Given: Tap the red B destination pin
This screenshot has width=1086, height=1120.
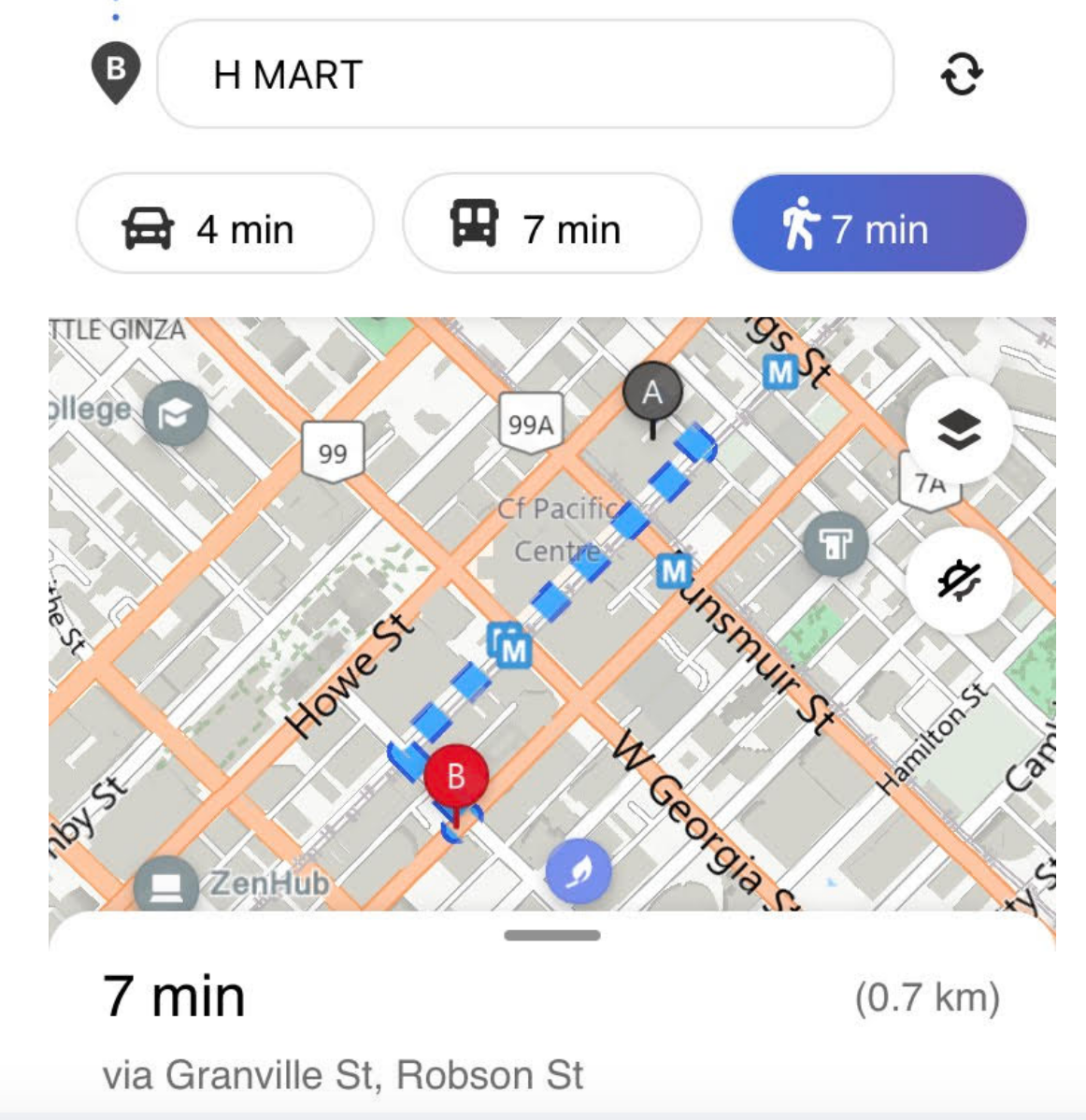Looking at the screenshot, I should (456, 776).
